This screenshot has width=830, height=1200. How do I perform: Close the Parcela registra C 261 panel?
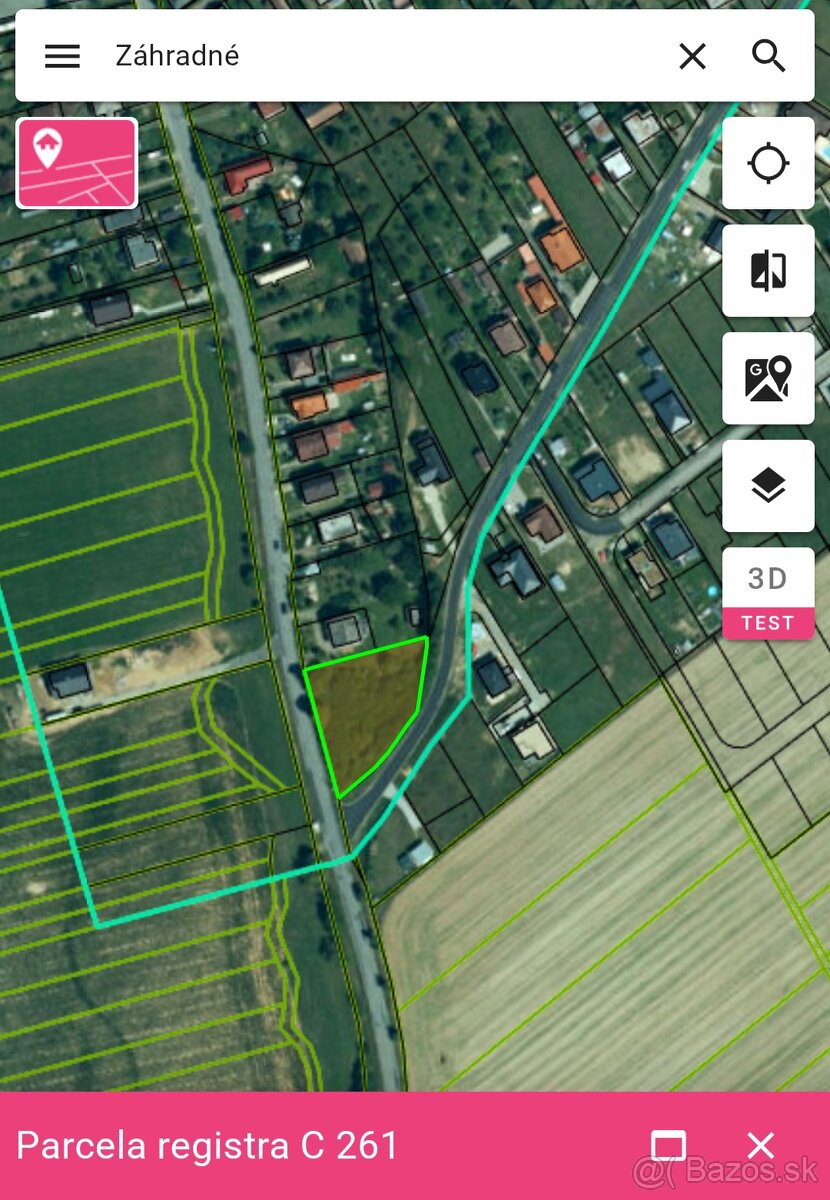pyautogui.click(x=761, y=1146)
